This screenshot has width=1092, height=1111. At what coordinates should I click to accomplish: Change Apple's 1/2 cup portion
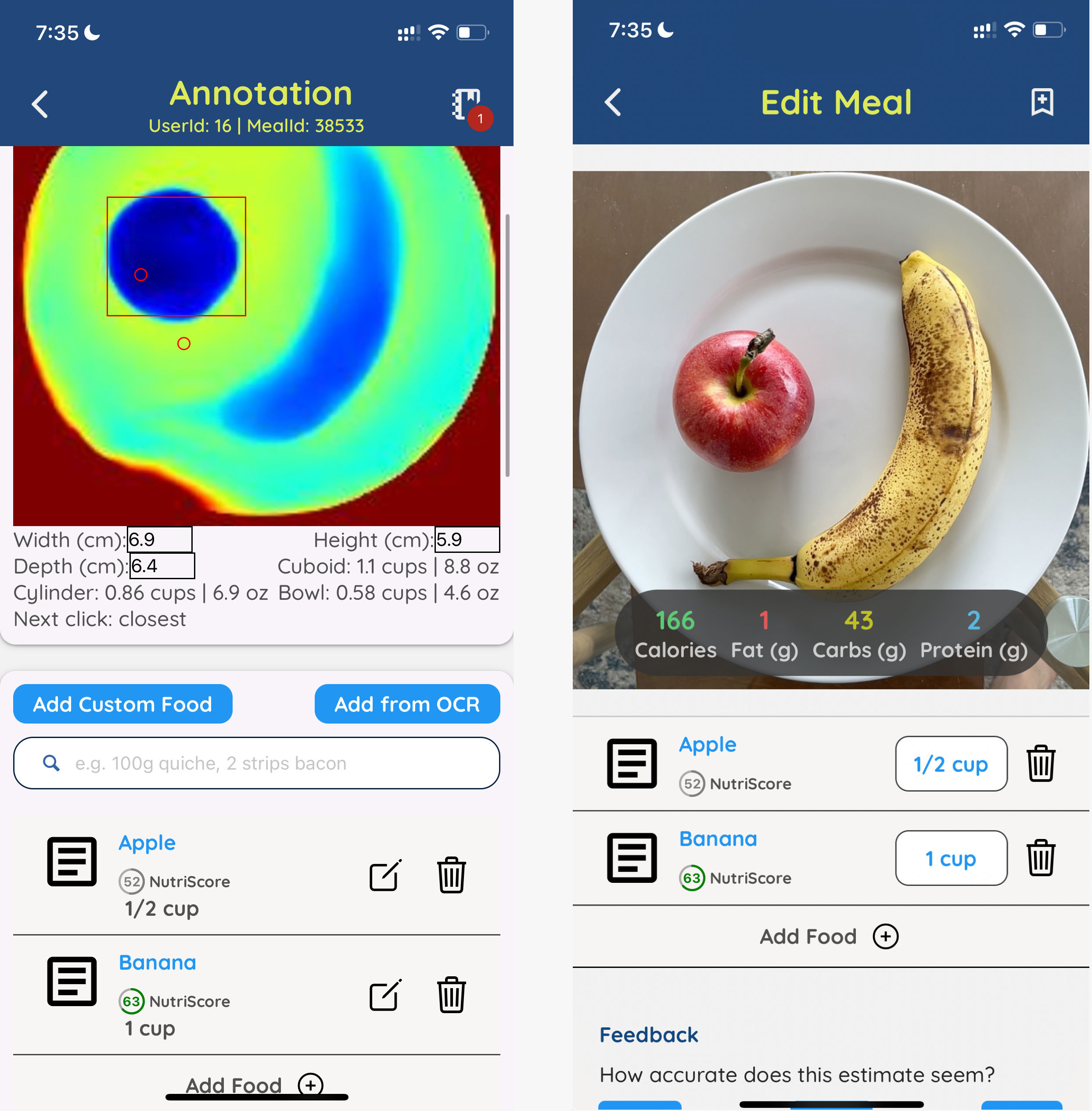[950, 763]
